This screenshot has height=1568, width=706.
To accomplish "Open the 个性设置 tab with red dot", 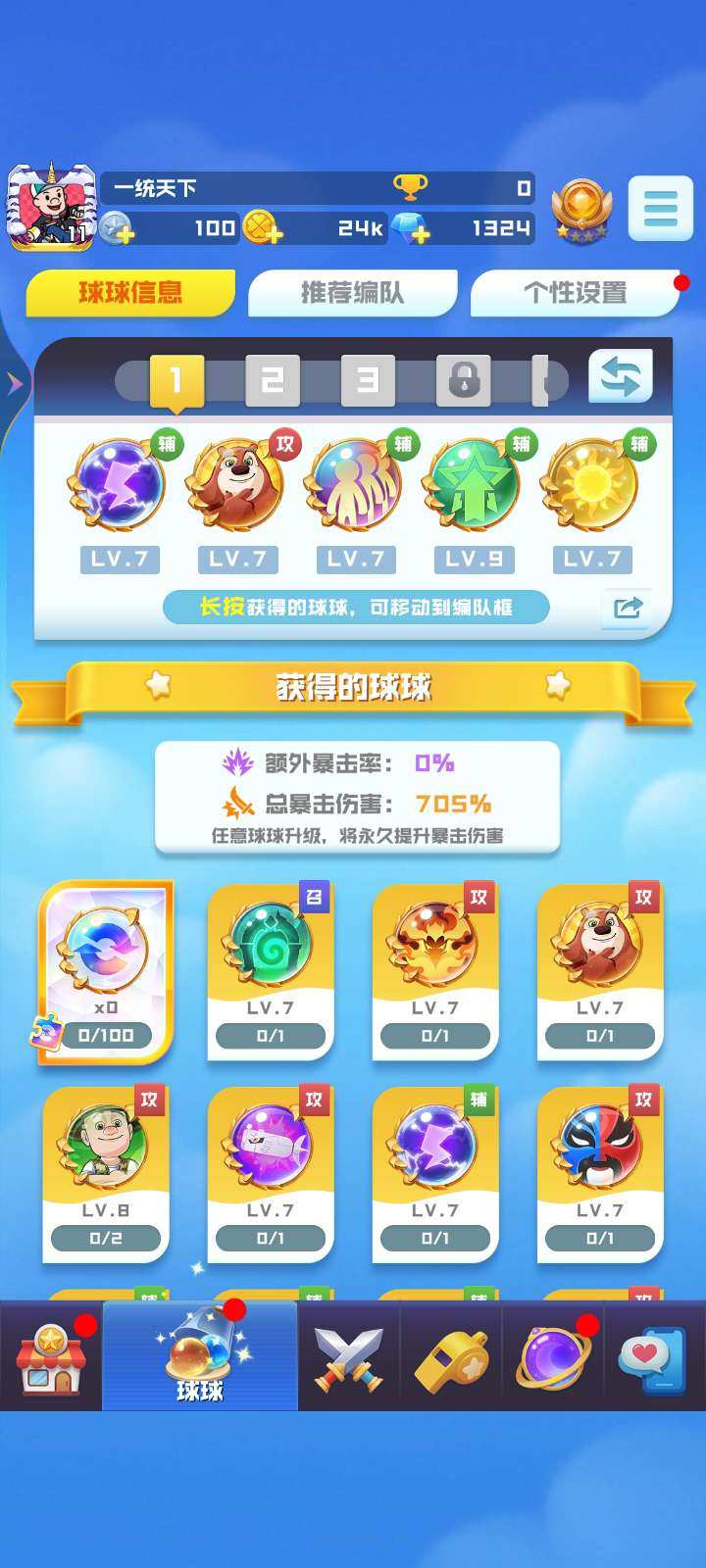I will click(579, 291).
